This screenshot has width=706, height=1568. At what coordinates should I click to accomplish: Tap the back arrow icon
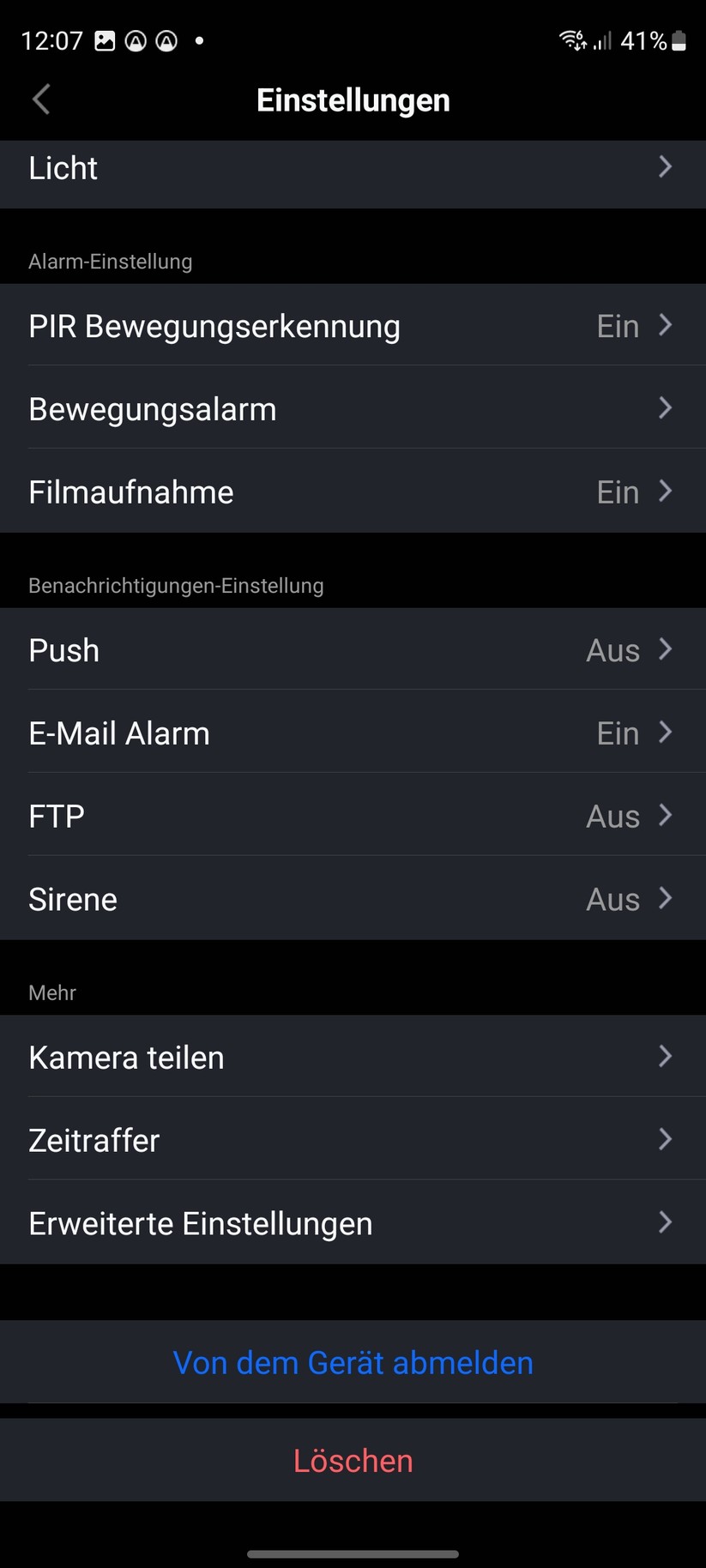tap(40, 100)
